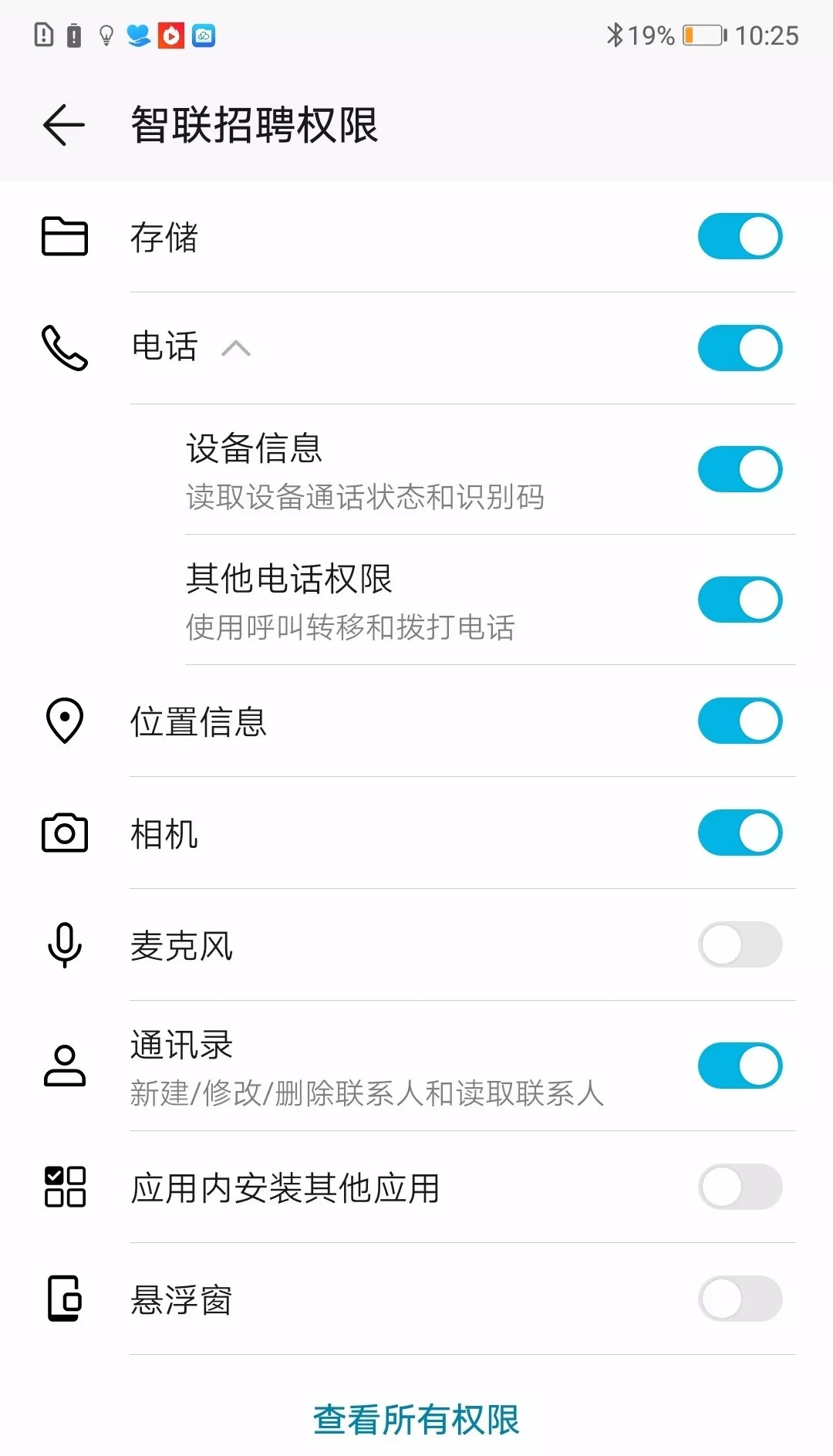Toggle off the 相机 camera permission
The height and width of the screenshot is (1456, 833).
click(x=740, y=833)
